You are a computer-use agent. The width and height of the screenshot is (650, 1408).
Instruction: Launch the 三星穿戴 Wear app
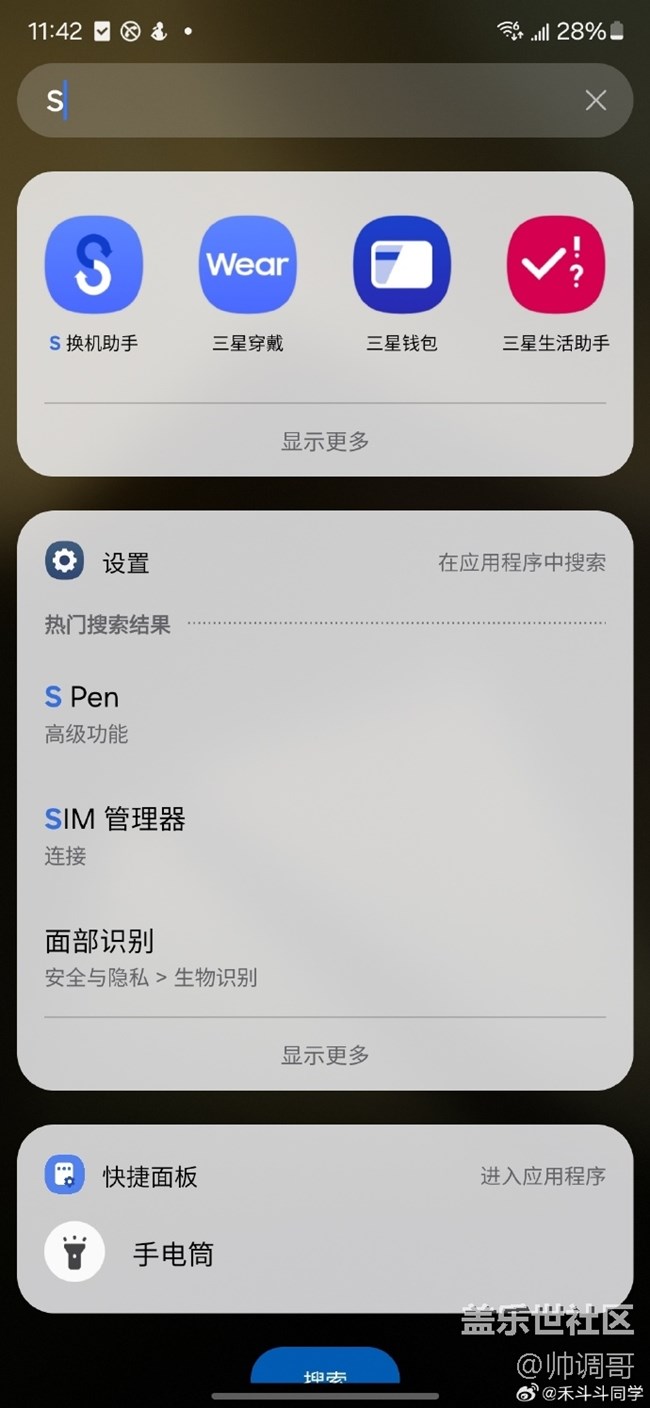point(248,266)
